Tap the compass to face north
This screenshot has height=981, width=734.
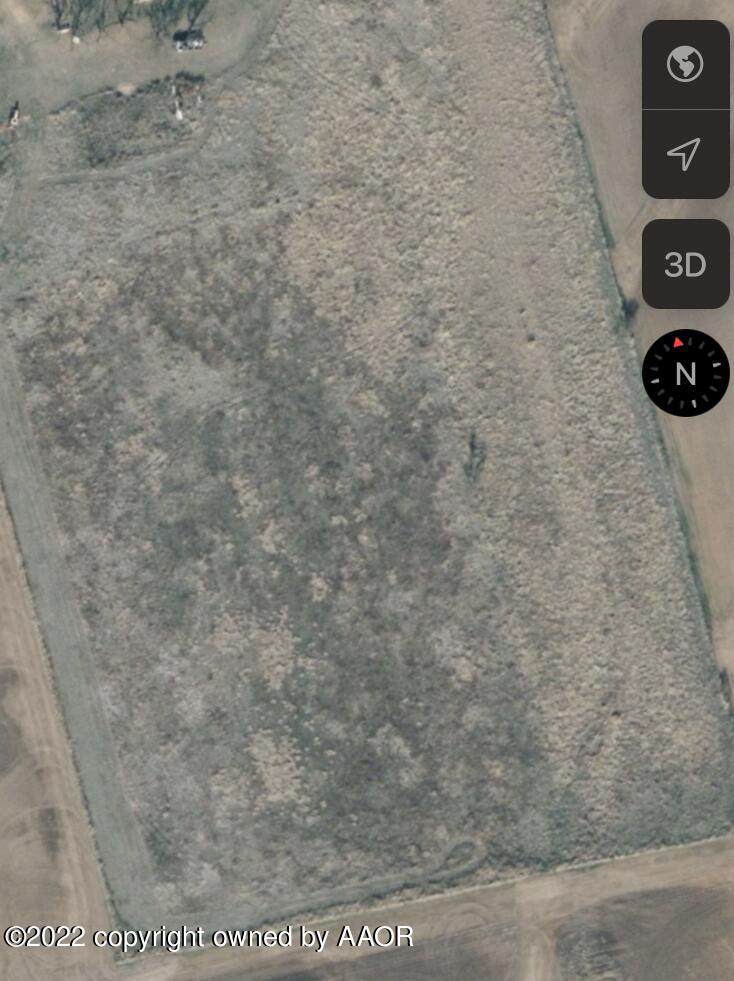(x=685, y=373)
